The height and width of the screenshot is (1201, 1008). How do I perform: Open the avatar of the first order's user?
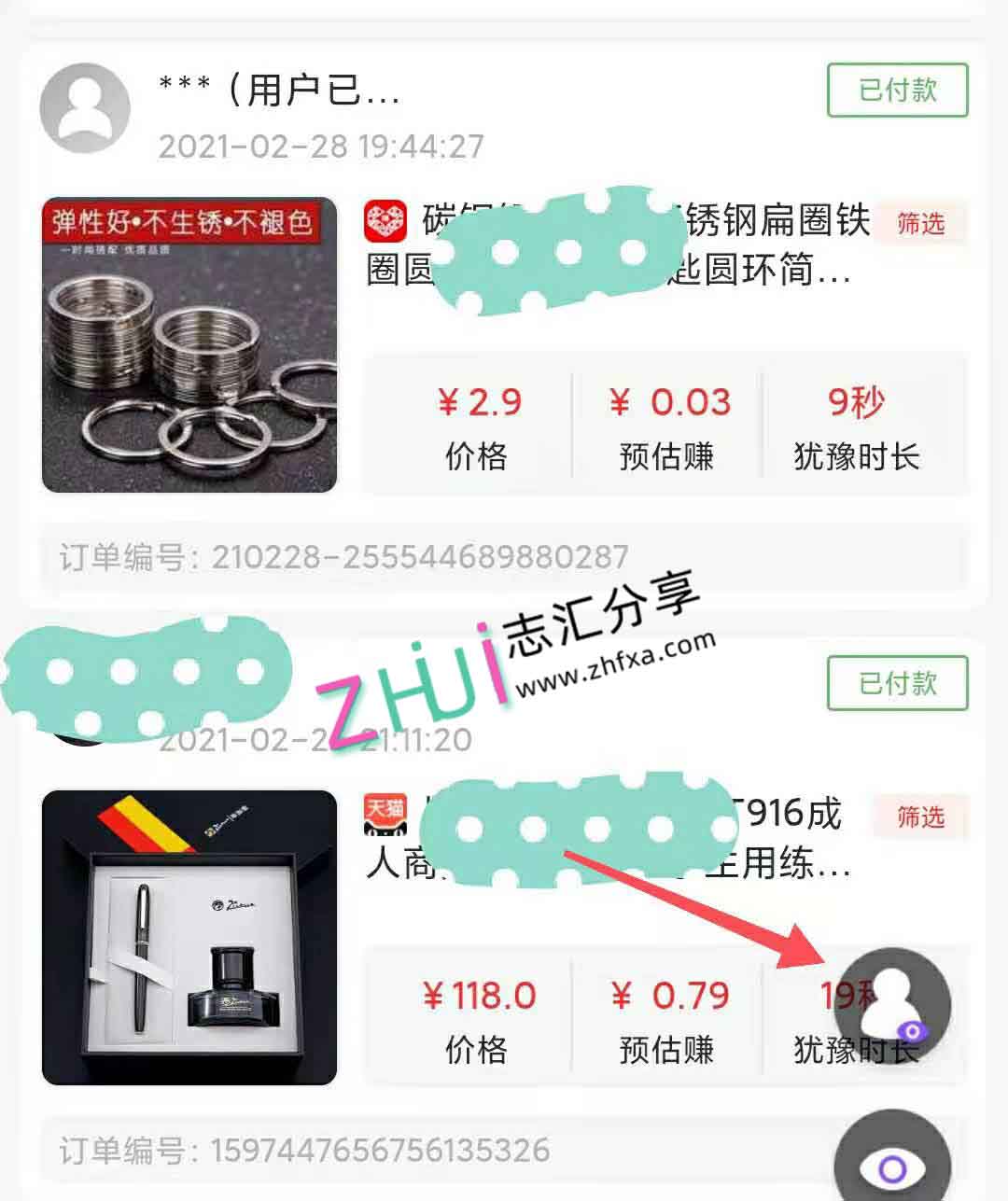coord(85,108)
